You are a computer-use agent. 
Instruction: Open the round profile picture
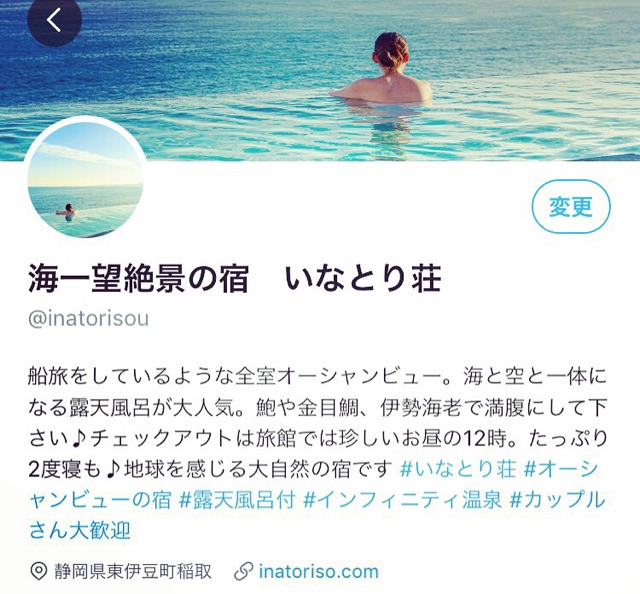85,183
